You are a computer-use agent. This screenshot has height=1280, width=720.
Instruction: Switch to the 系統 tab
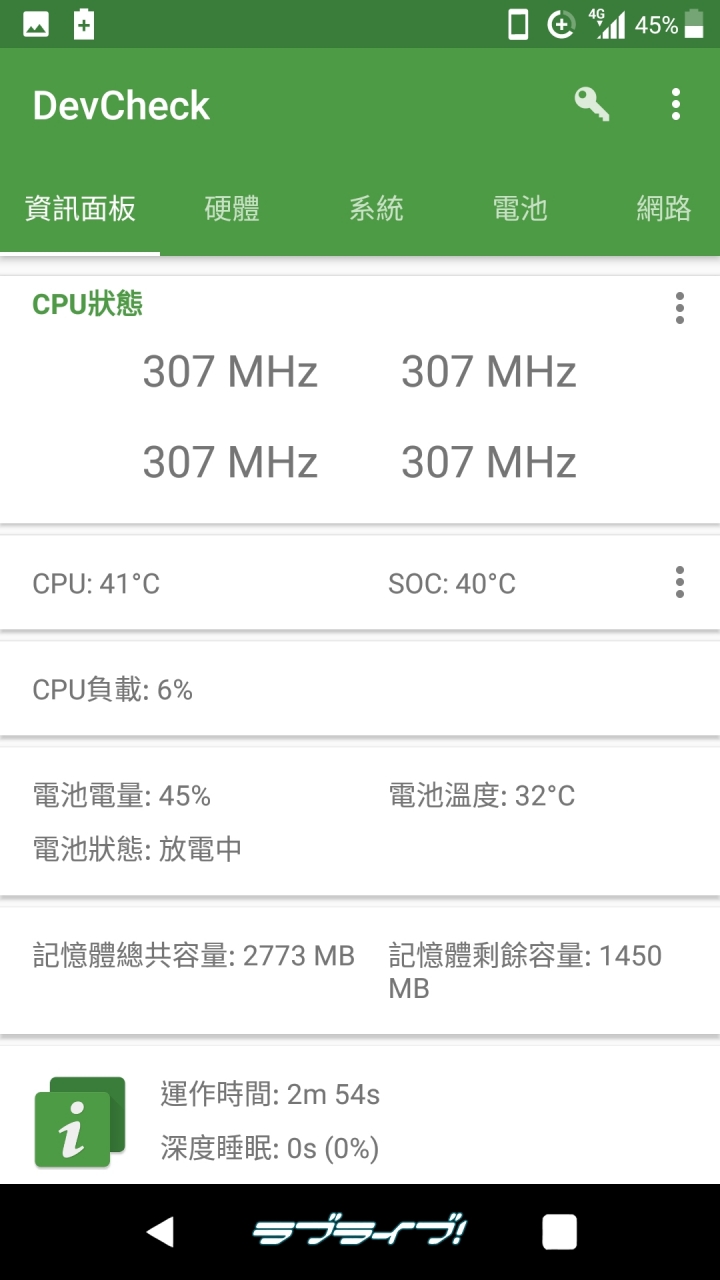point(376,209)
